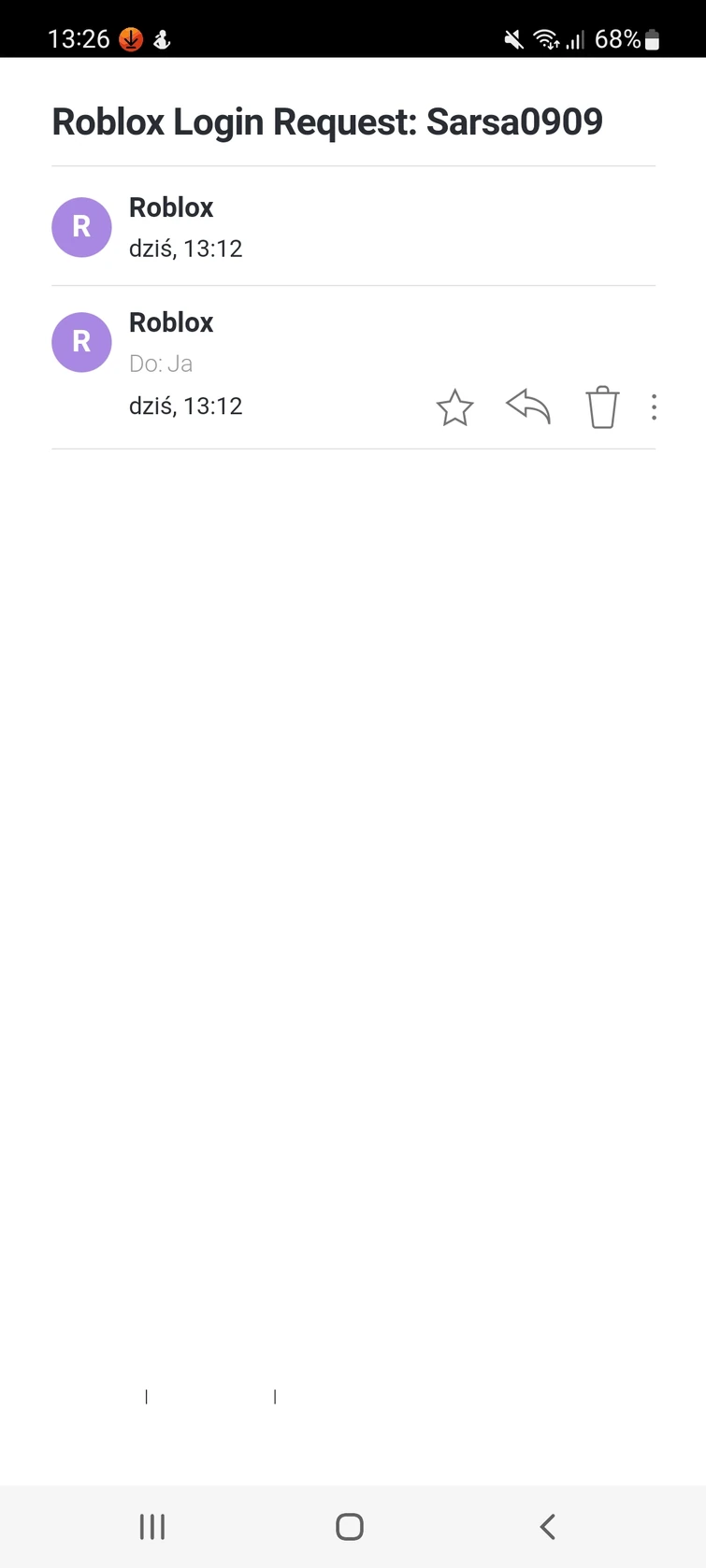Open the three-dot overflow menu
This screenshot has height=1568, width=706.
coord(654,407)
